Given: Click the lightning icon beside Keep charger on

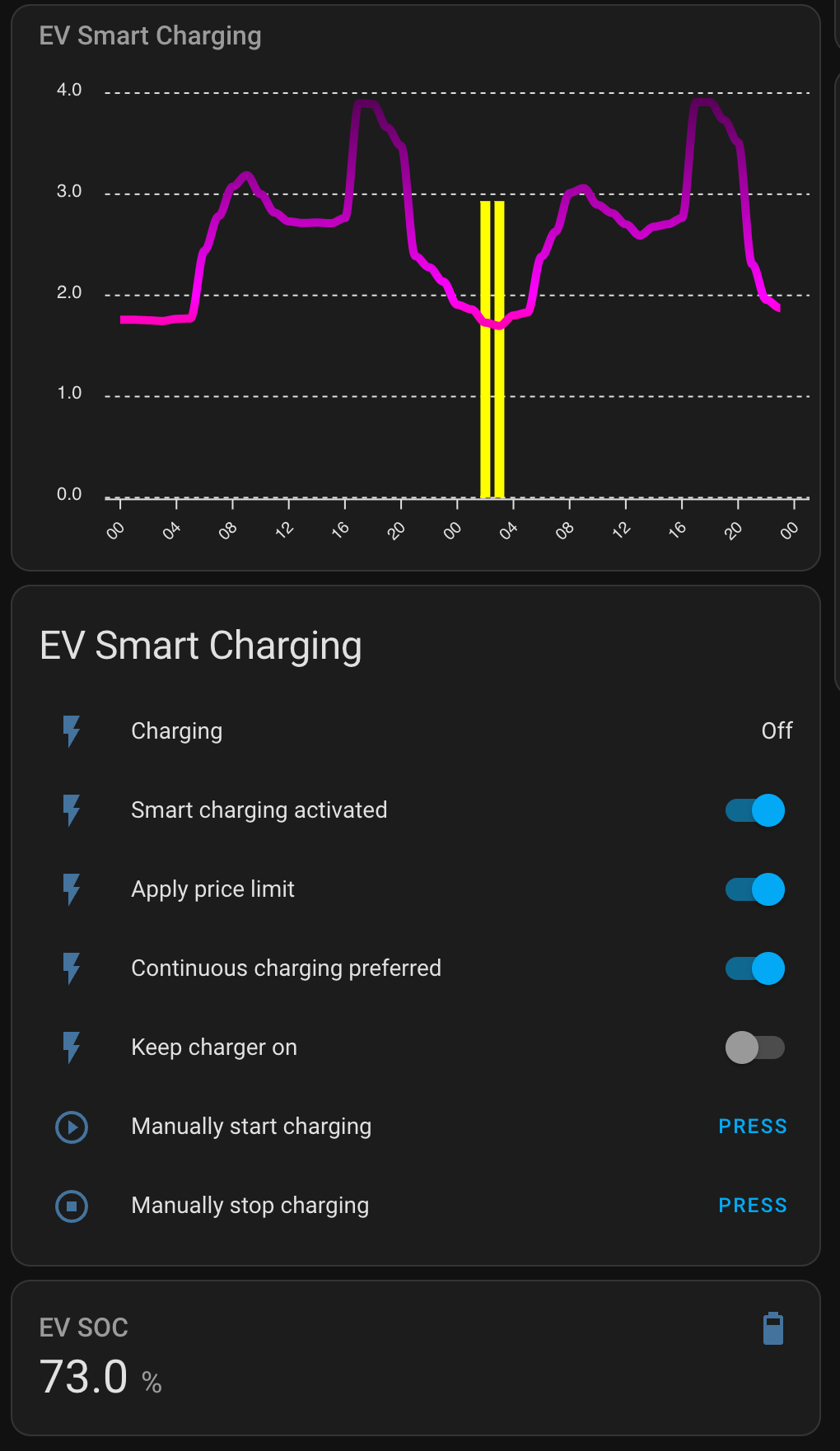Looking at the screenshot, I should (x=71, y=1047).
